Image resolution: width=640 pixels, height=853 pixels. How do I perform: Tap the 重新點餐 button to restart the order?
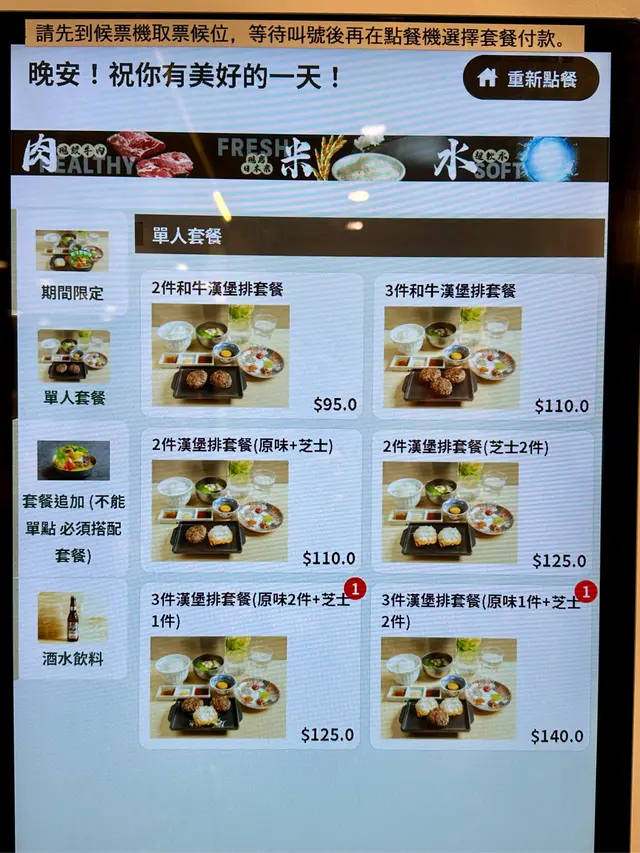[x=530, y=79]
